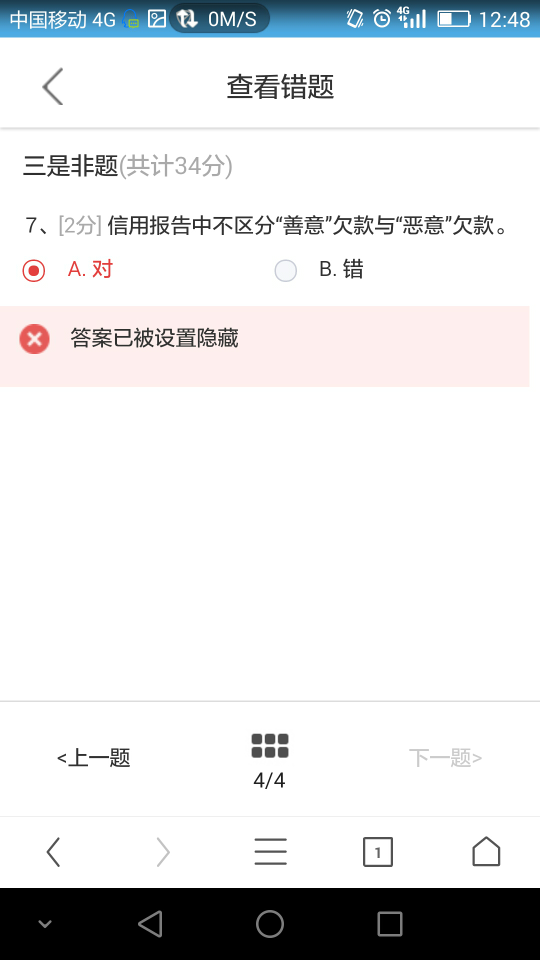Select option A. 对
This screenshot has width=540, height=960.
coord(67,269)
